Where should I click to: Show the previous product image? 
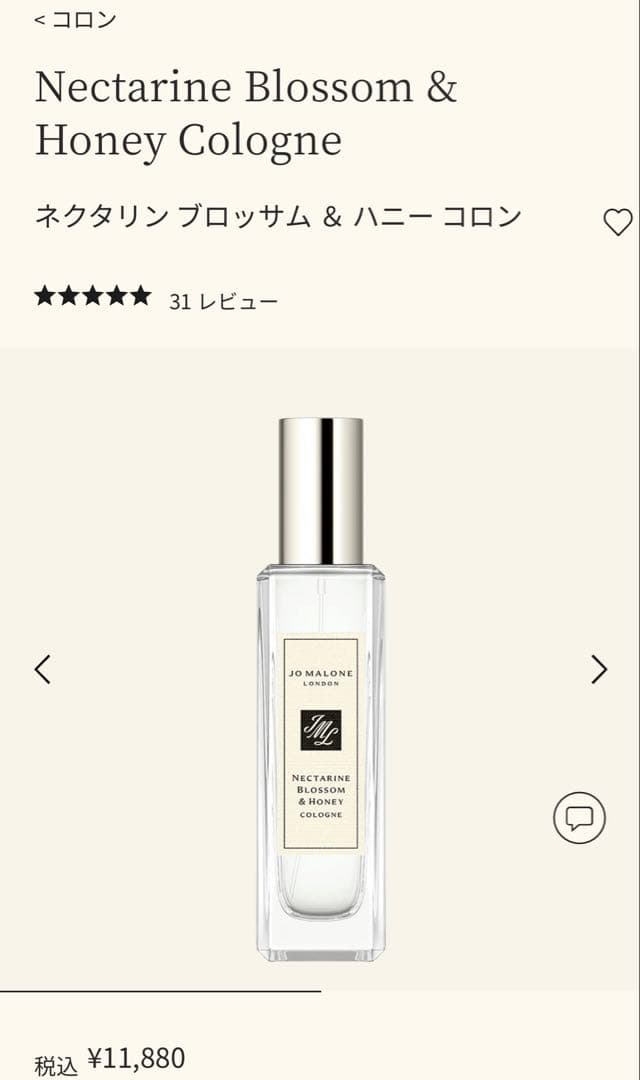(42, 669)
